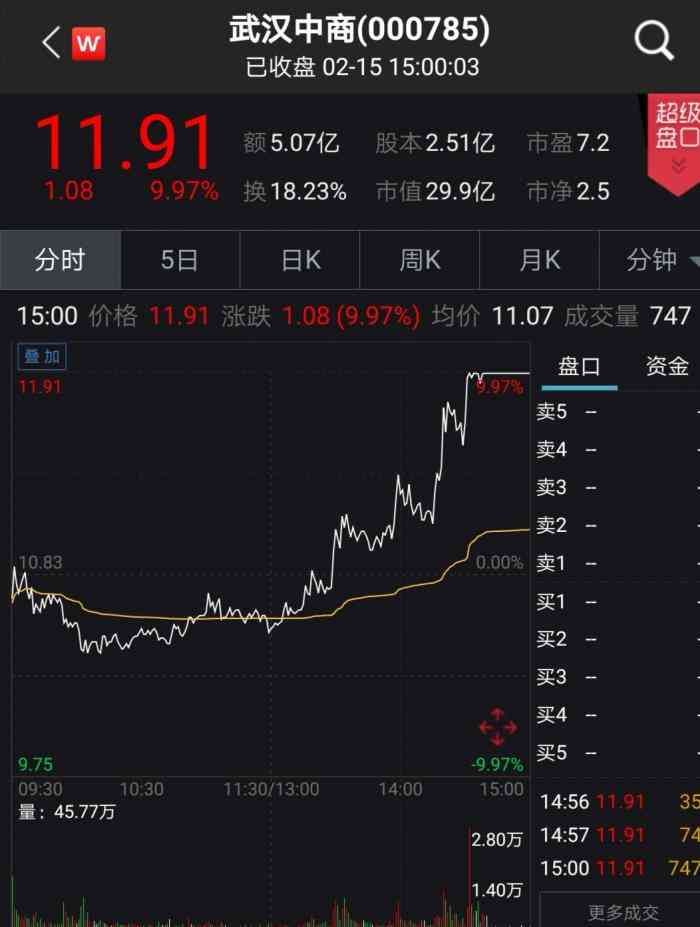Select the 月K chart tab
Viewport: 700px width, 927px height.
tap(540, 261)
